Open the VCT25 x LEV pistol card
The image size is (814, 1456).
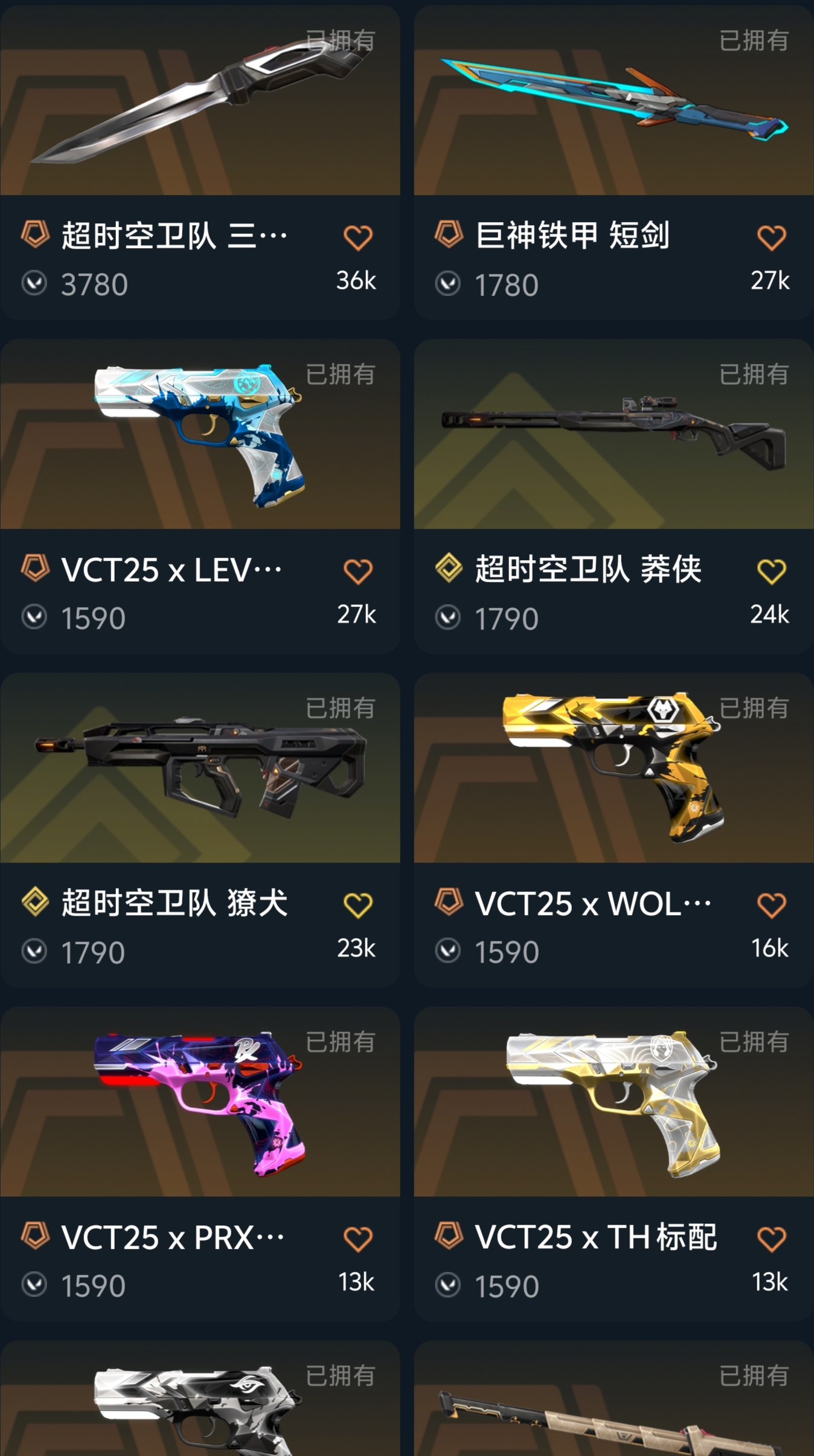(x=200, y=496)
